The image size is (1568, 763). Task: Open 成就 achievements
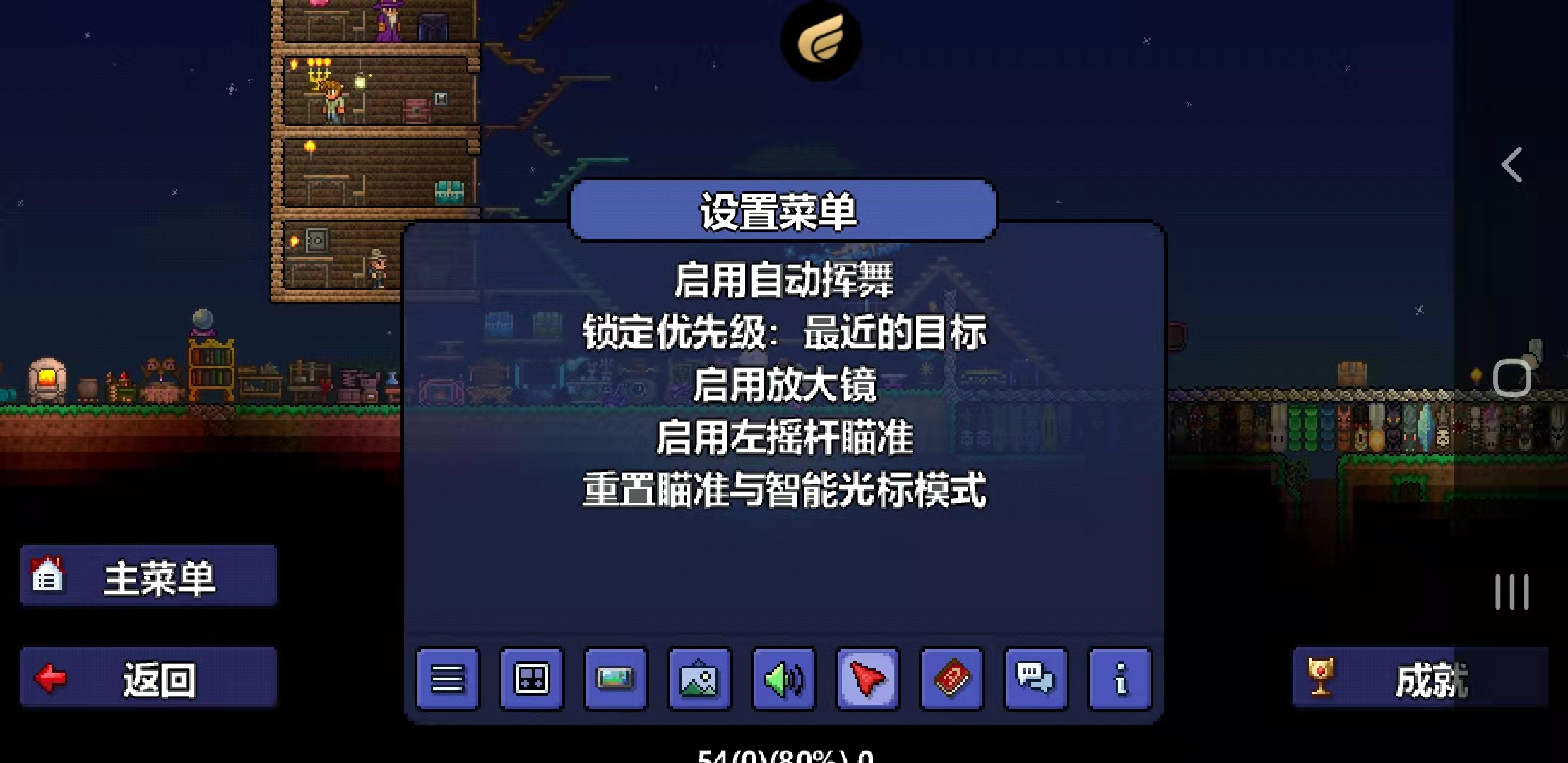(1420, 678)
